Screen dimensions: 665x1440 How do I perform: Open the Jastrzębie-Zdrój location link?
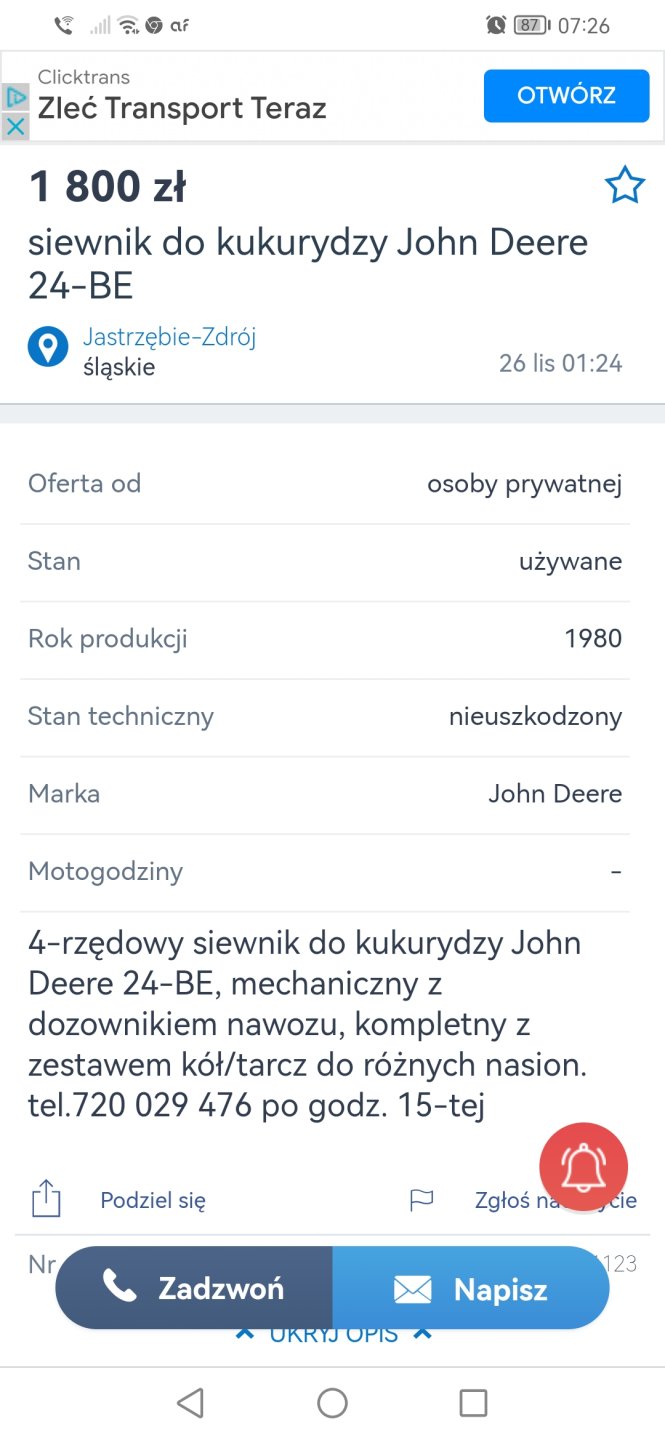pos(169,337)
